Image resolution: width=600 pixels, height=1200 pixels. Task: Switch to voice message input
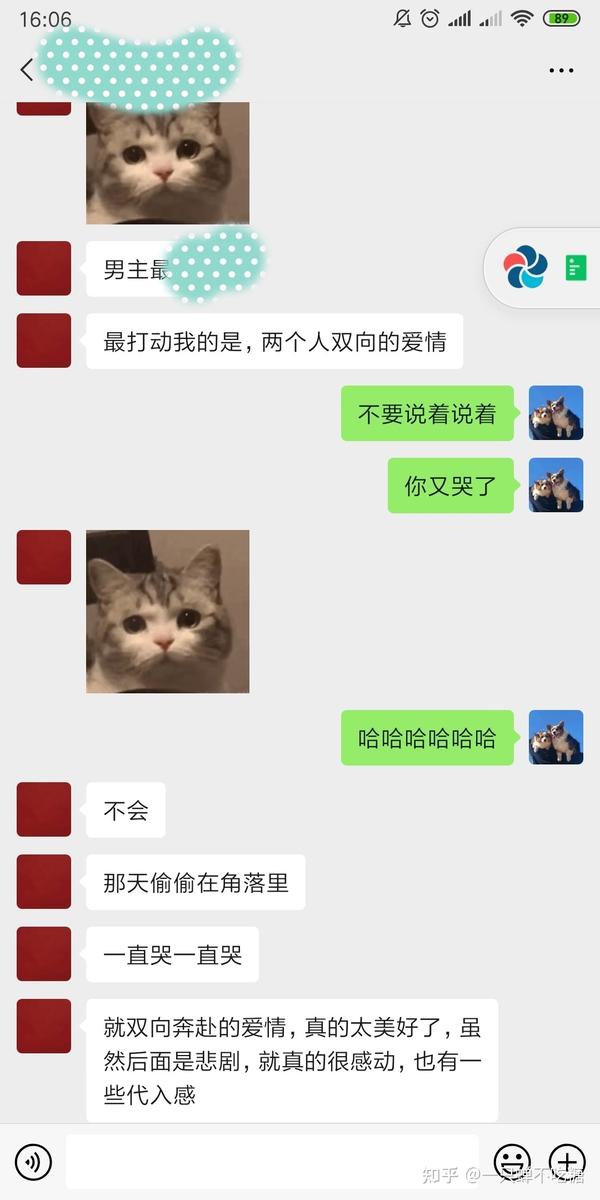coord(33,1162)
